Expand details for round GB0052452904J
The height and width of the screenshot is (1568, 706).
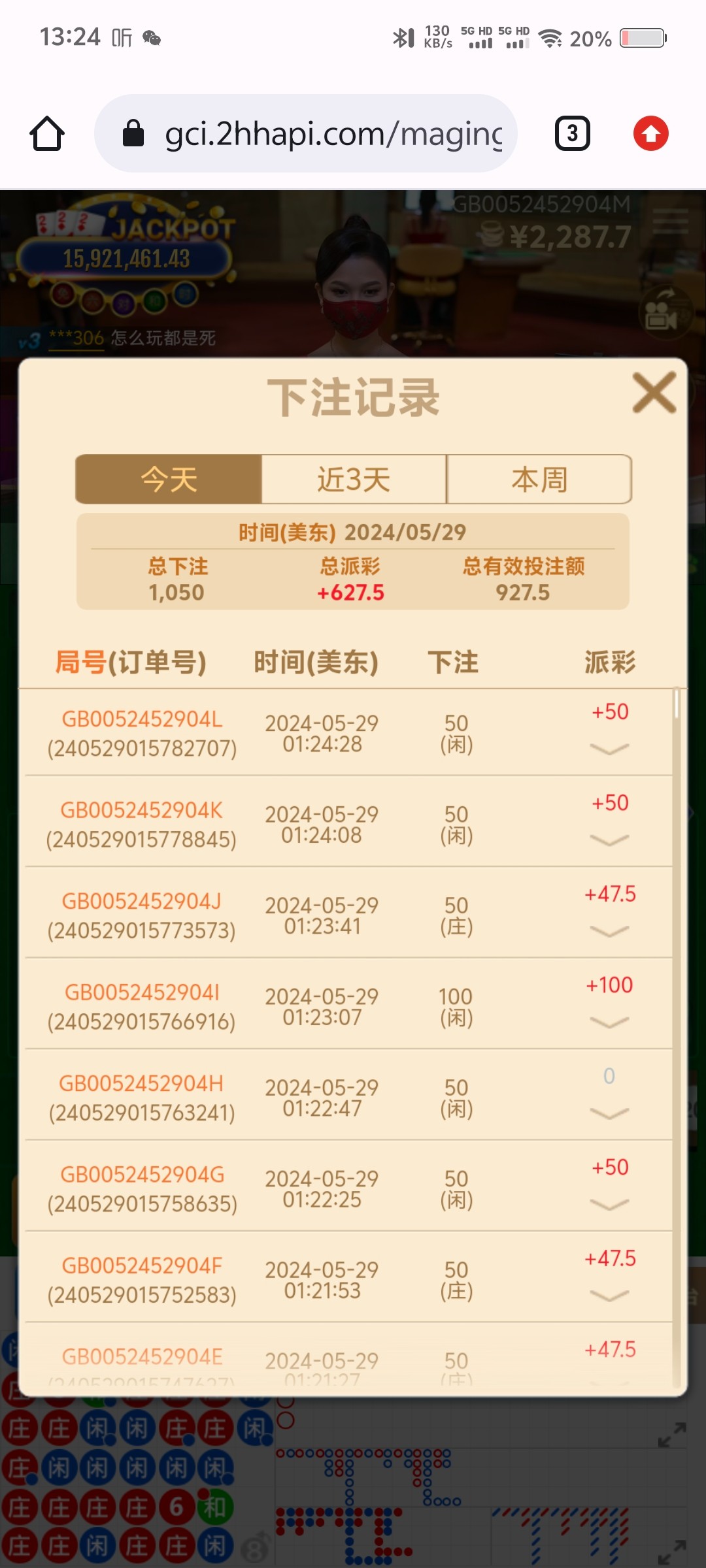tap(609, 931)
